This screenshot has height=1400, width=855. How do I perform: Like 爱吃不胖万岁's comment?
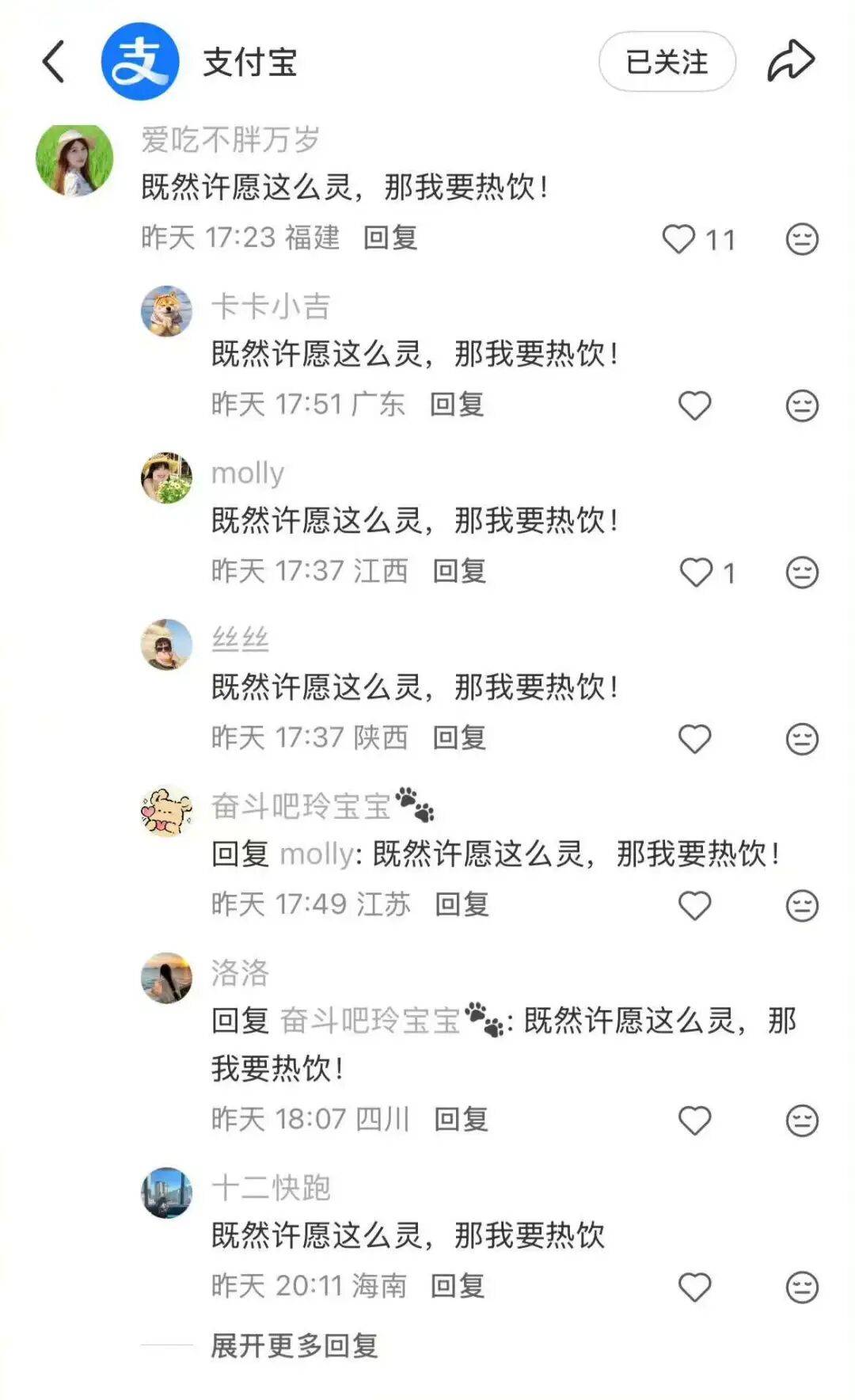point(678,239)
